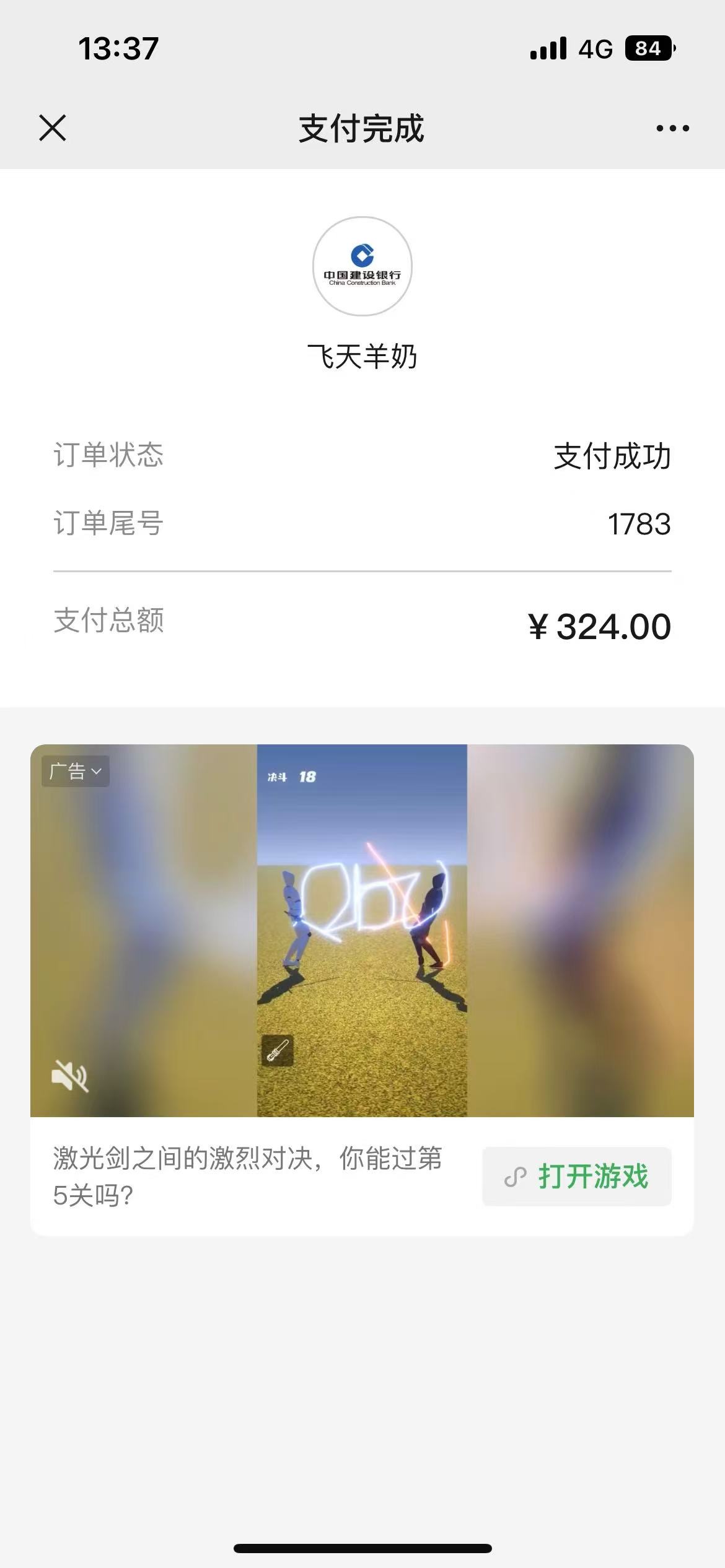Unmute the ad video sound
Viewport: 725px width, 1568px height.
[69, 1076]
